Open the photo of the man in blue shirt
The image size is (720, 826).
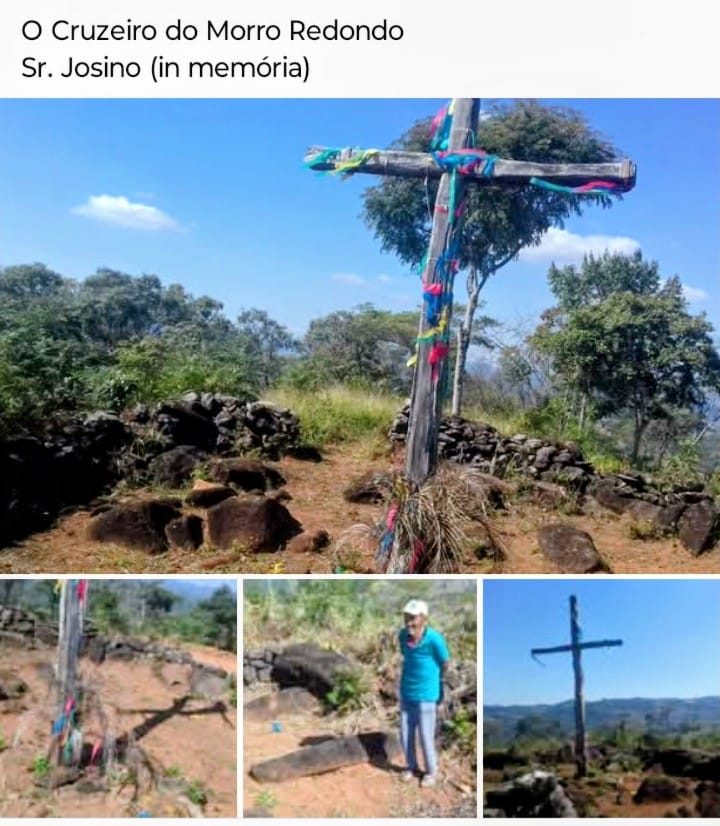tap(360, 698)
